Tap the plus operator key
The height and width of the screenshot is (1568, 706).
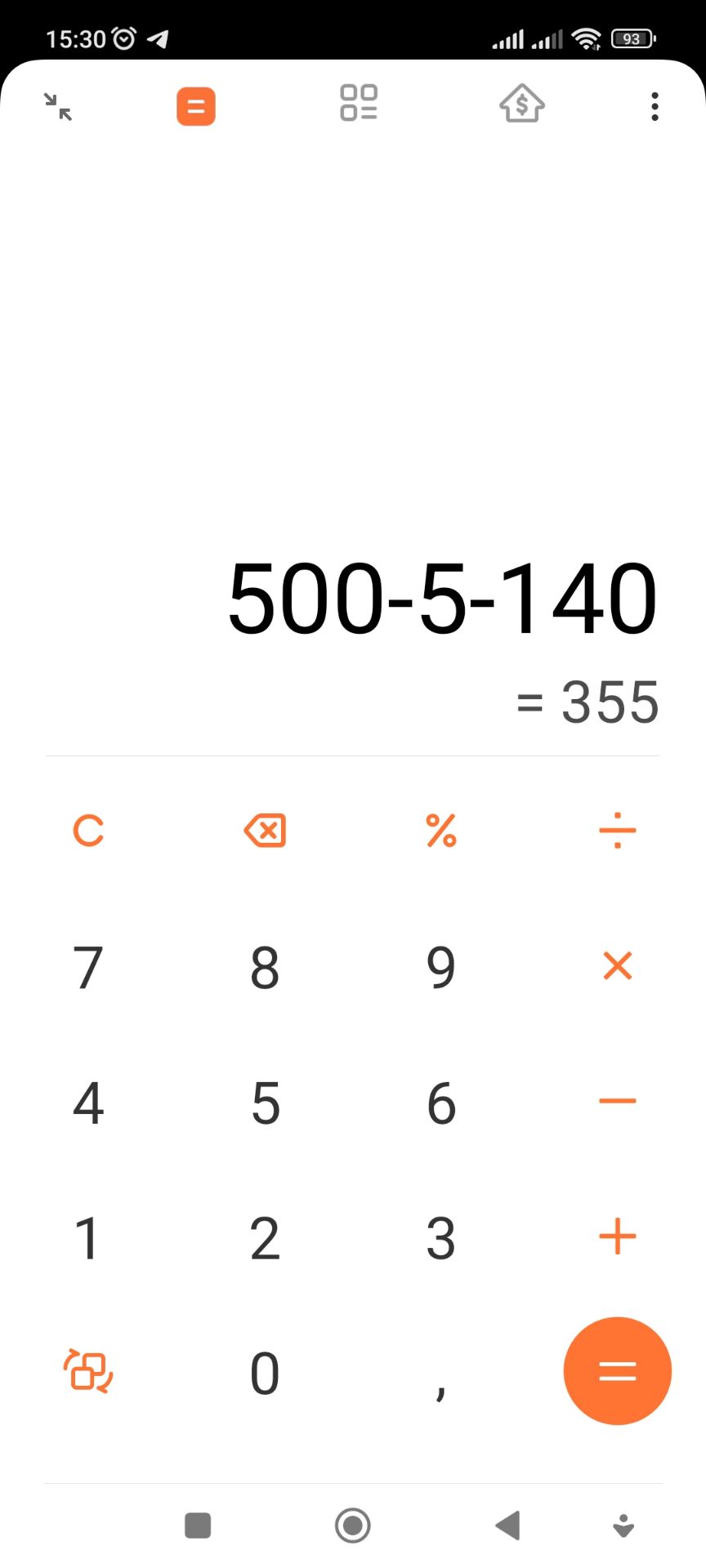(x=618, y=1236)
